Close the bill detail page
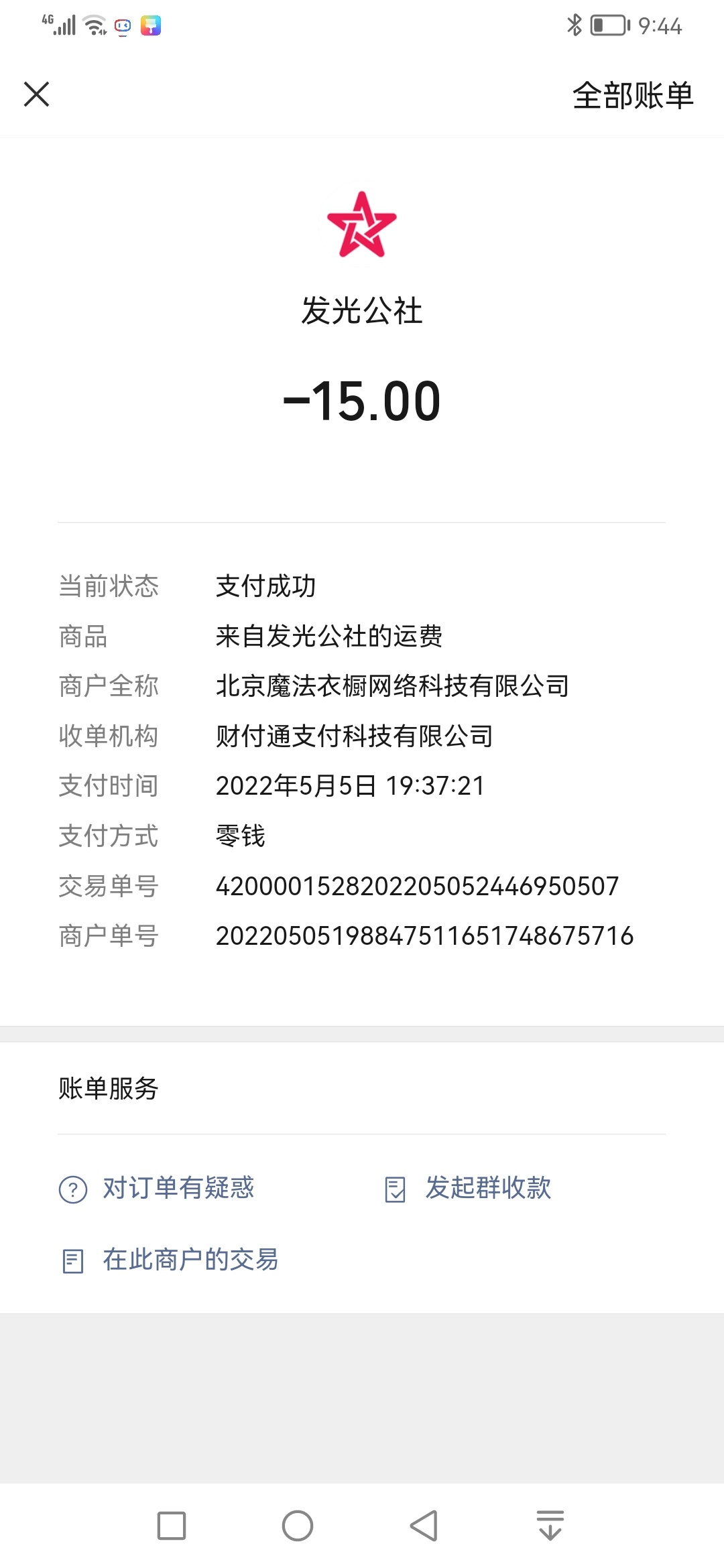Screen dimensions: 724x1568 click(x=37, y=94)
